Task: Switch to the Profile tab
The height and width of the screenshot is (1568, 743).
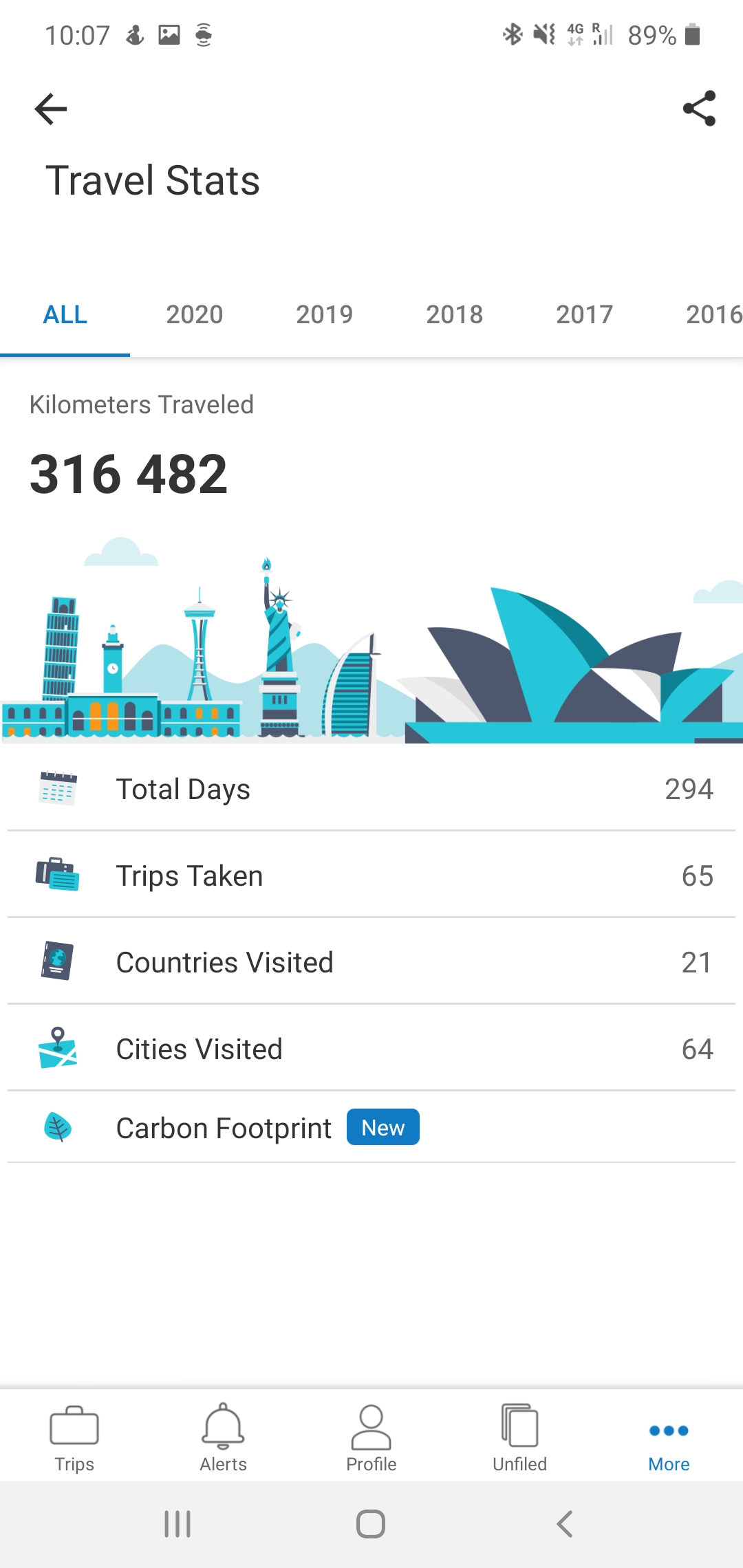Action: [371, 1437]
